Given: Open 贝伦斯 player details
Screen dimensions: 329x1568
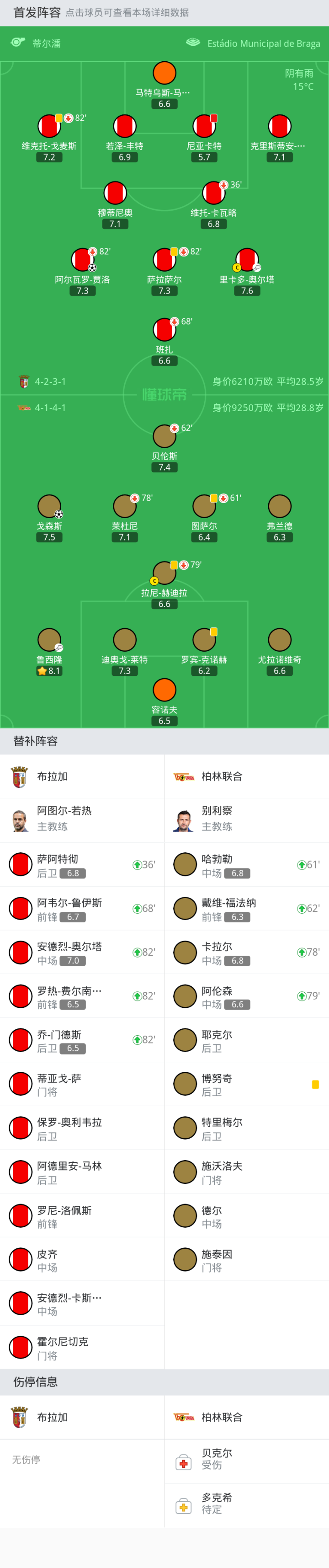Looking at the screenshot, I should 164,436.
